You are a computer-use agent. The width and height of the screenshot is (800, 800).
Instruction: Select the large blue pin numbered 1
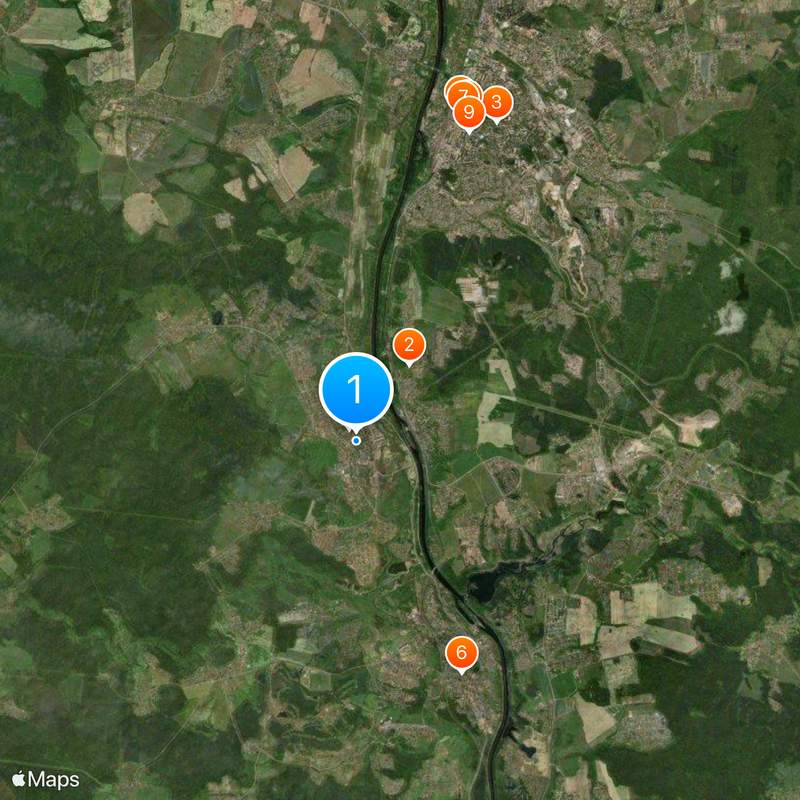[x=355, y=388]
